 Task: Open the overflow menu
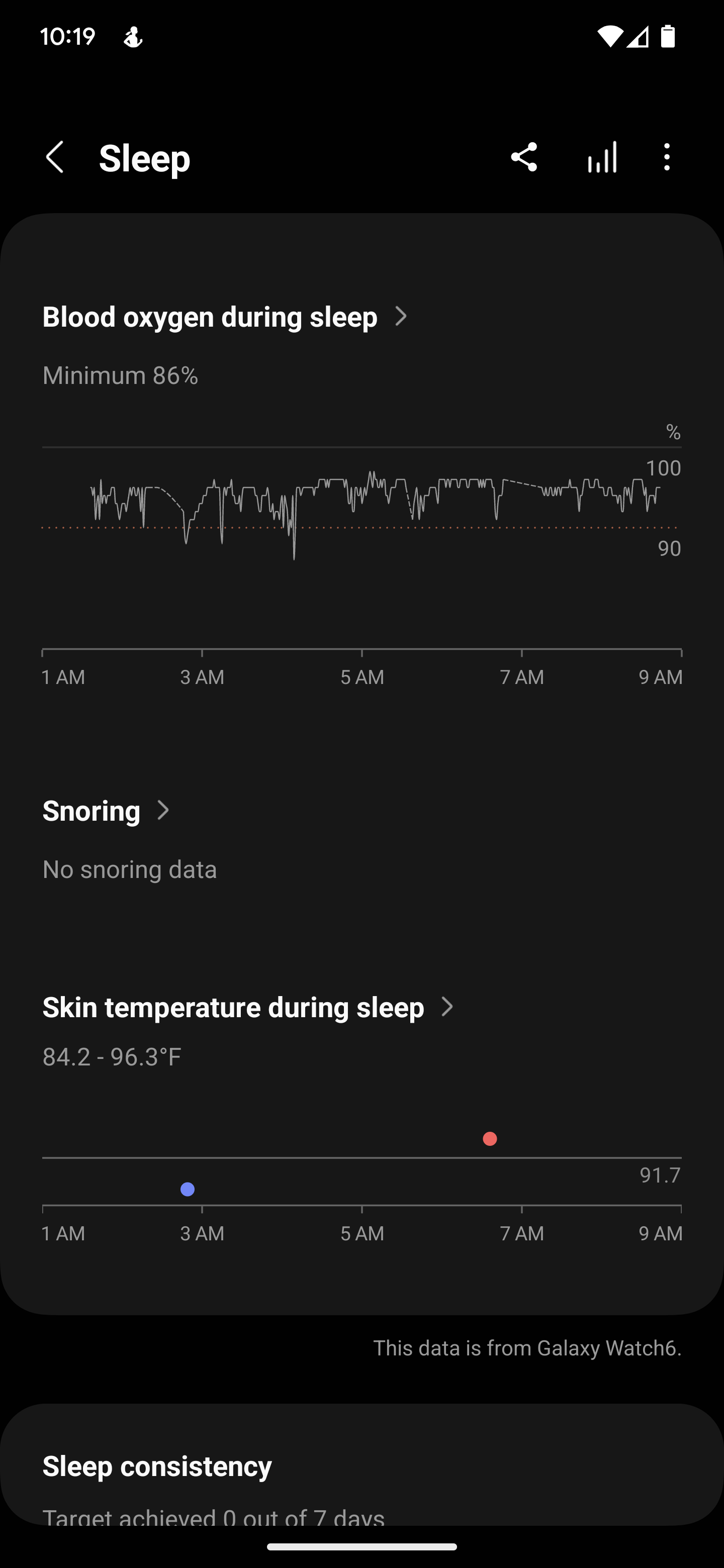point(667,158)
